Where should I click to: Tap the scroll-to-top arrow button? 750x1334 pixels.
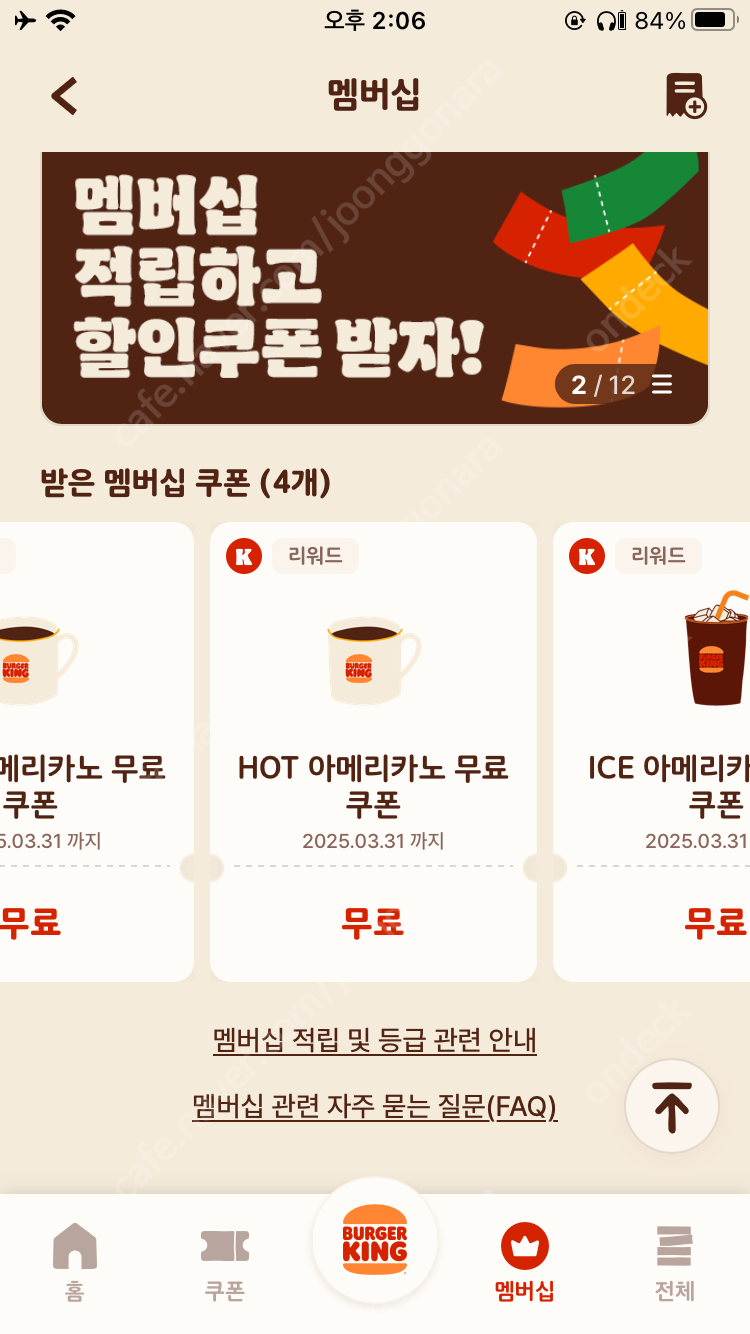pos(672,1107)
